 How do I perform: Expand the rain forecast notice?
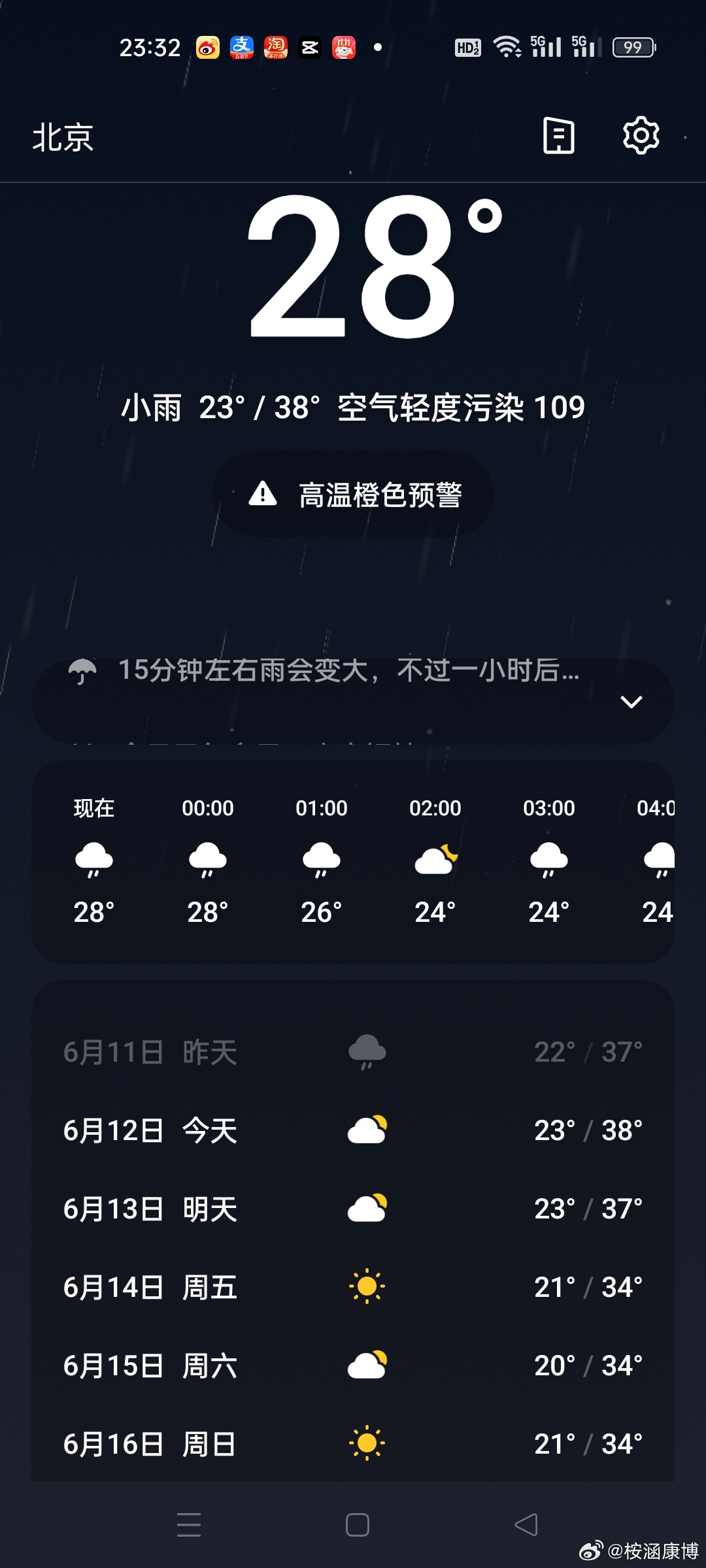tap(631, 702)
